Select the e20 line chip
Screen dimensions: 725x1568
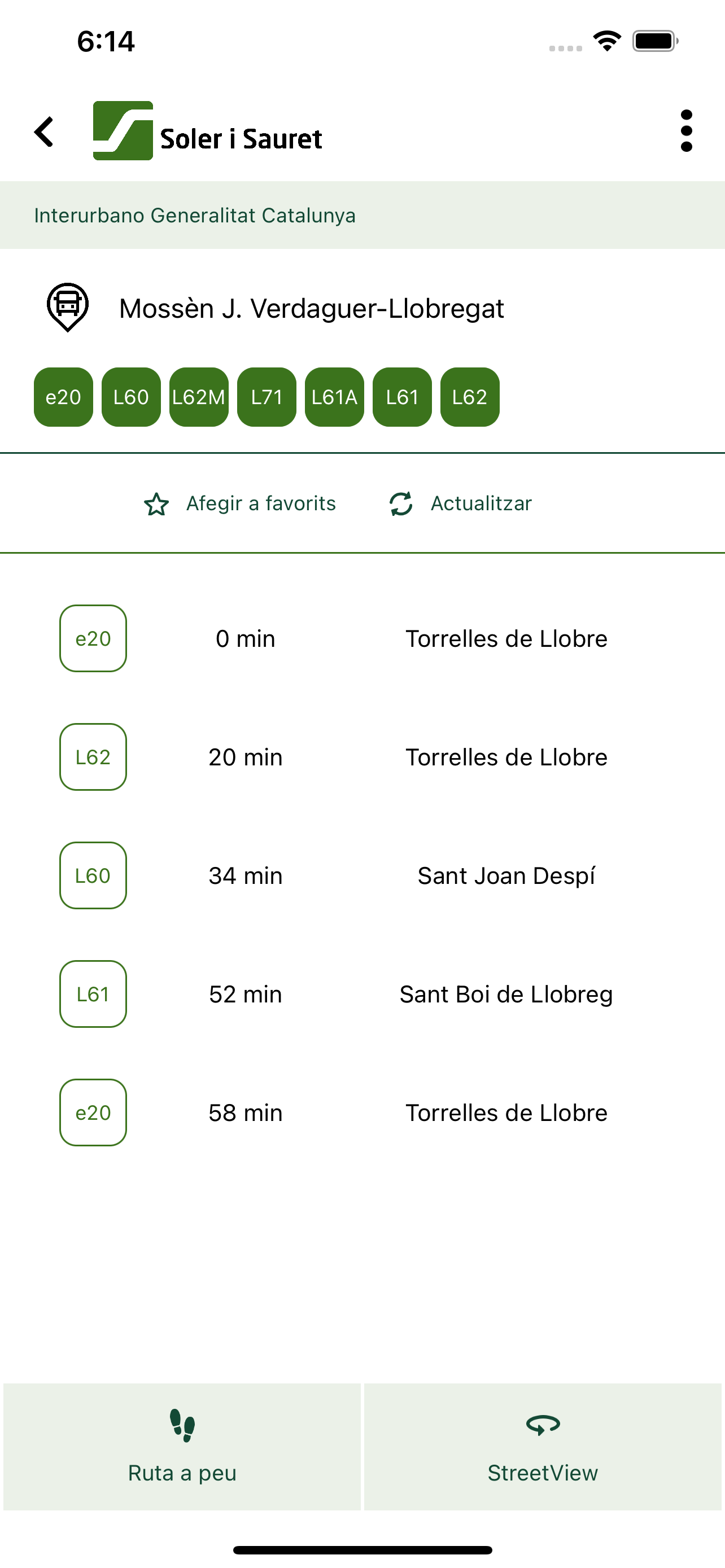[x=63, y=397]
